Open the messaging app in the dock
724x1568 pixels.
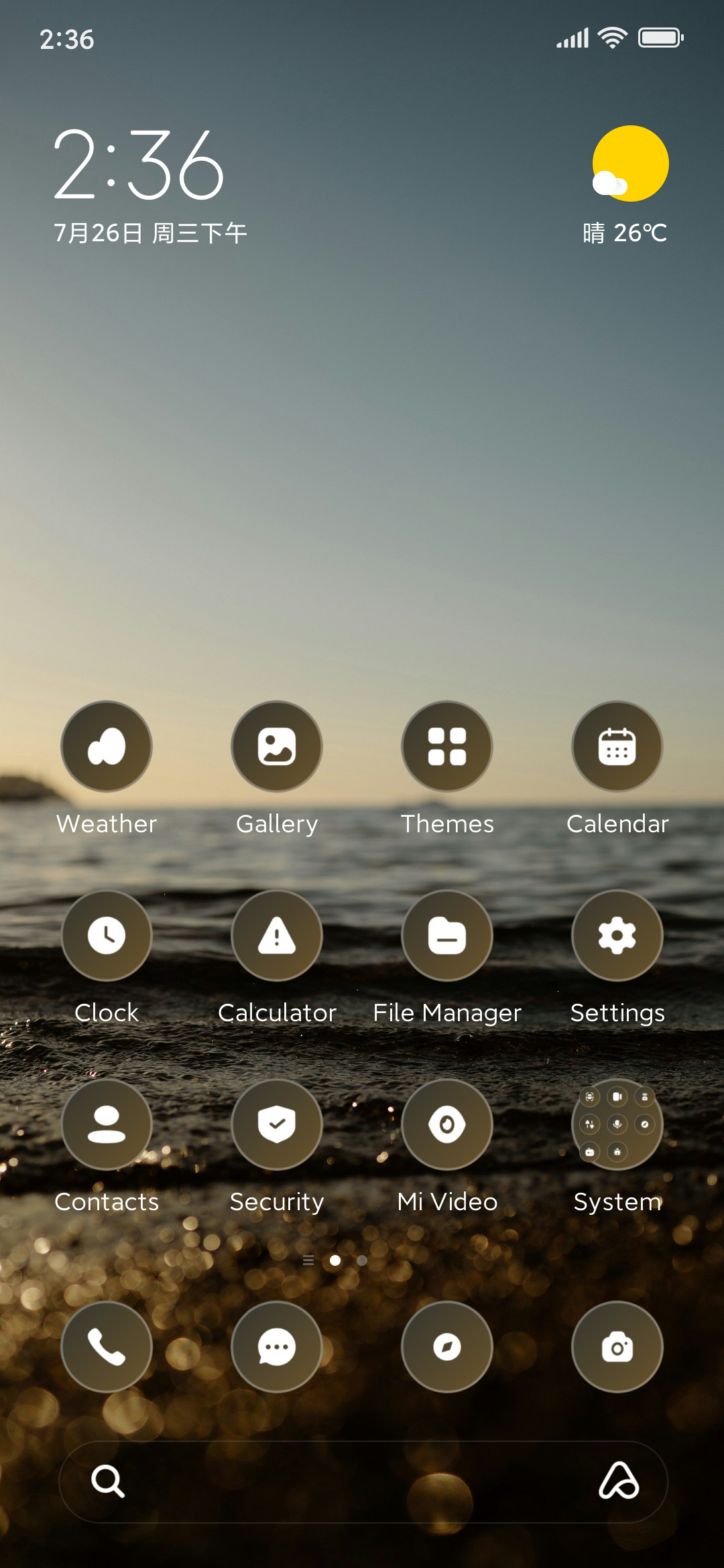(x=277, y=1347)
